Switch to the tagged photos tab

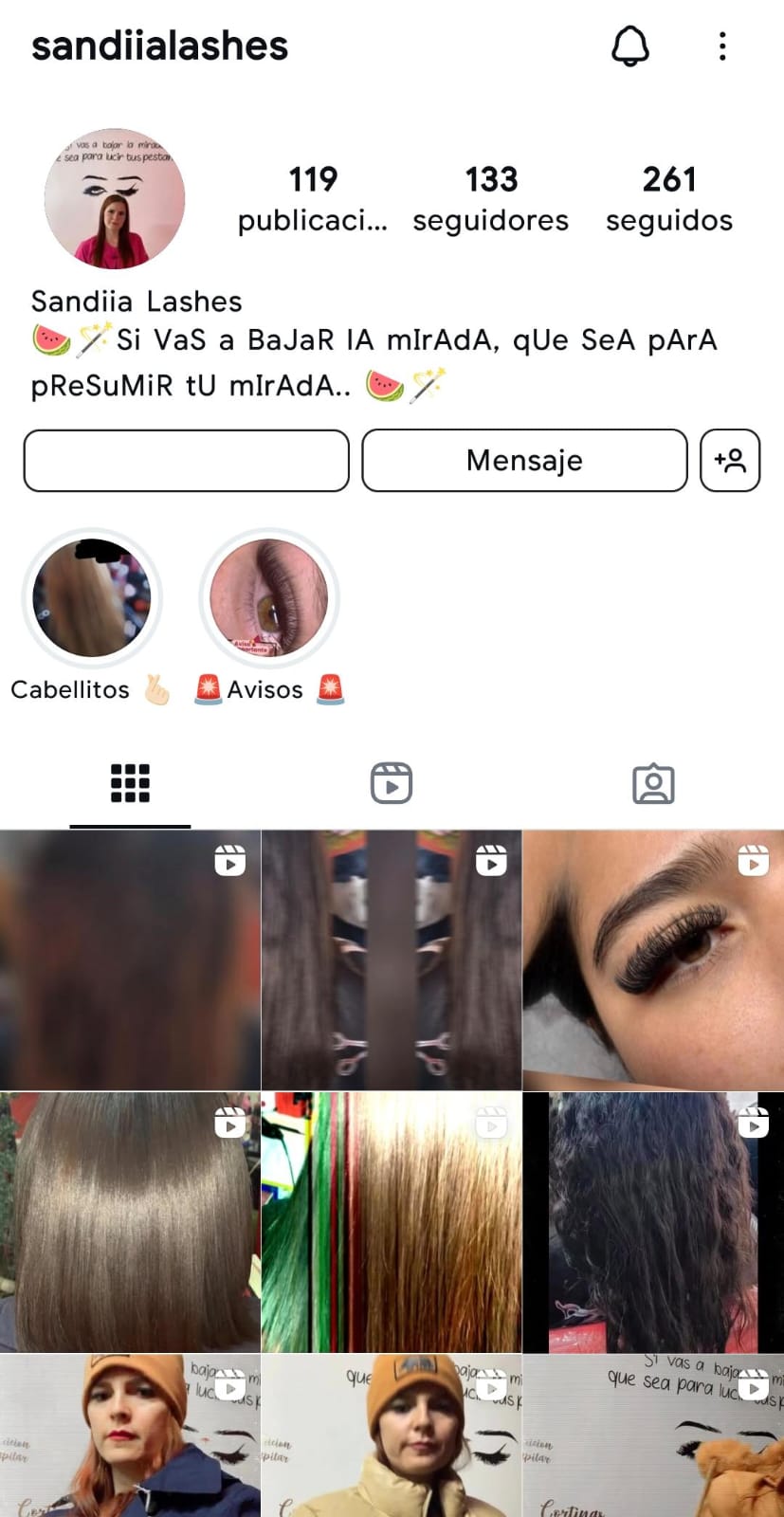[653, 783]
